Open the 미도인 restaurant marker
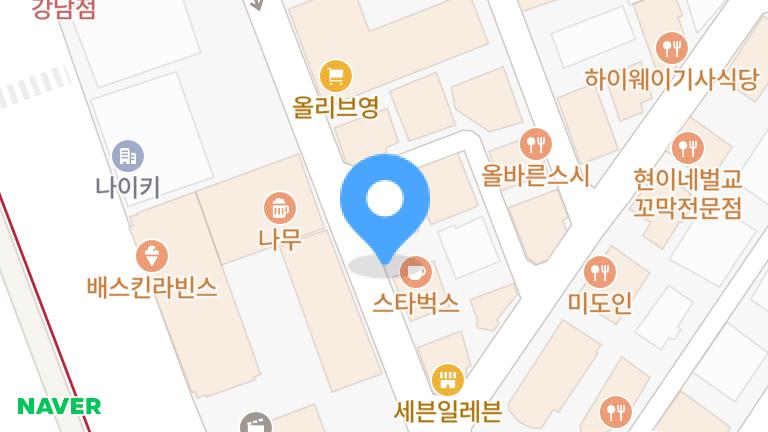The width and height of the screenshot is (768, 432). (x=599, y=270)
